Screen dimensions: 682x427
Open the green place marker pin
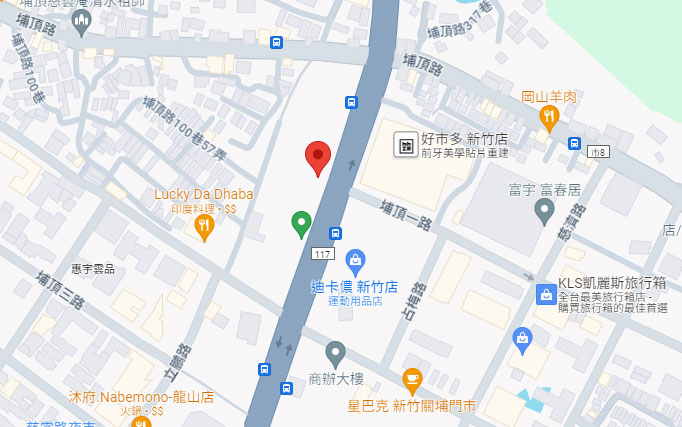(x=301, y=223)
